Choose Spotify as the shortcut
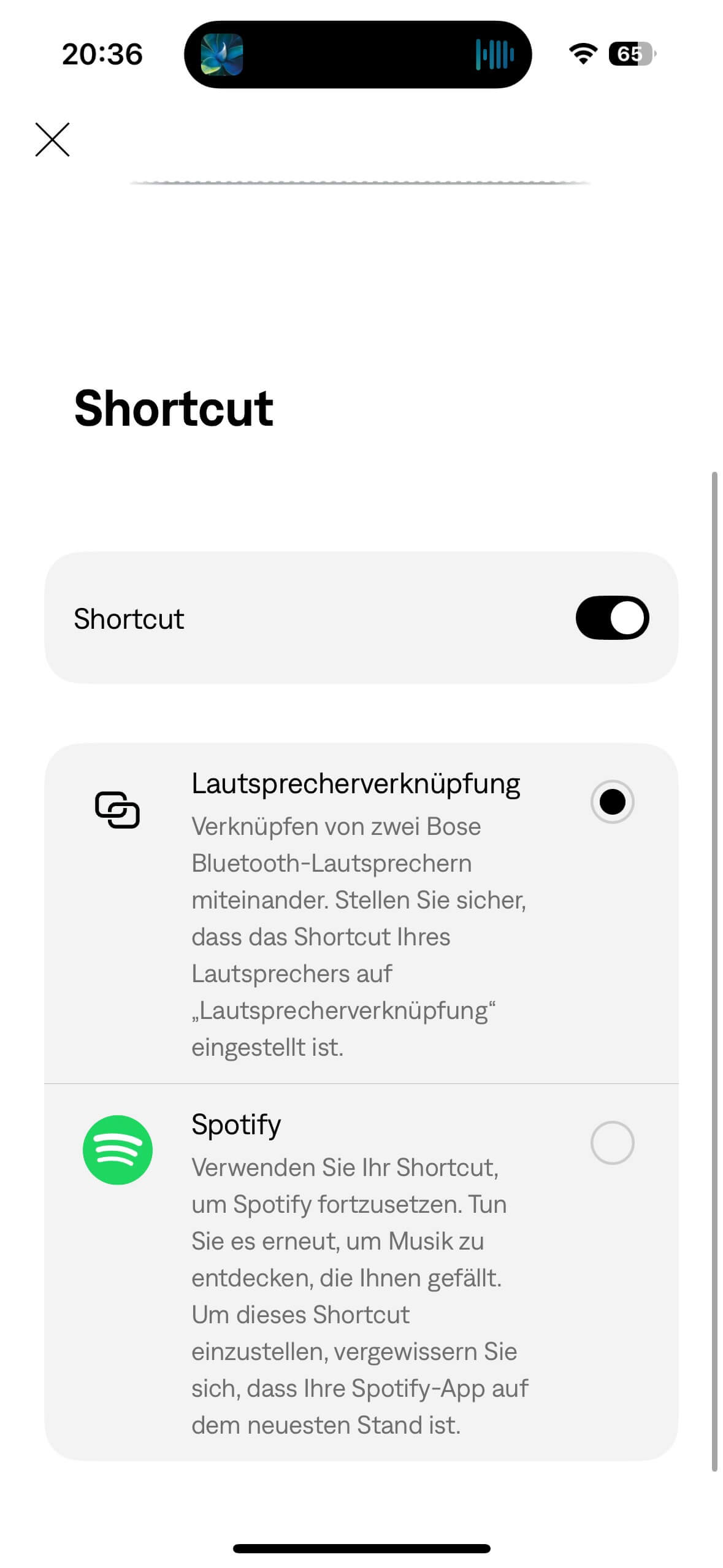Image resolution: width=723 pixels, height=1568 pixels. pyautogui.click(x=611, y=1143)
